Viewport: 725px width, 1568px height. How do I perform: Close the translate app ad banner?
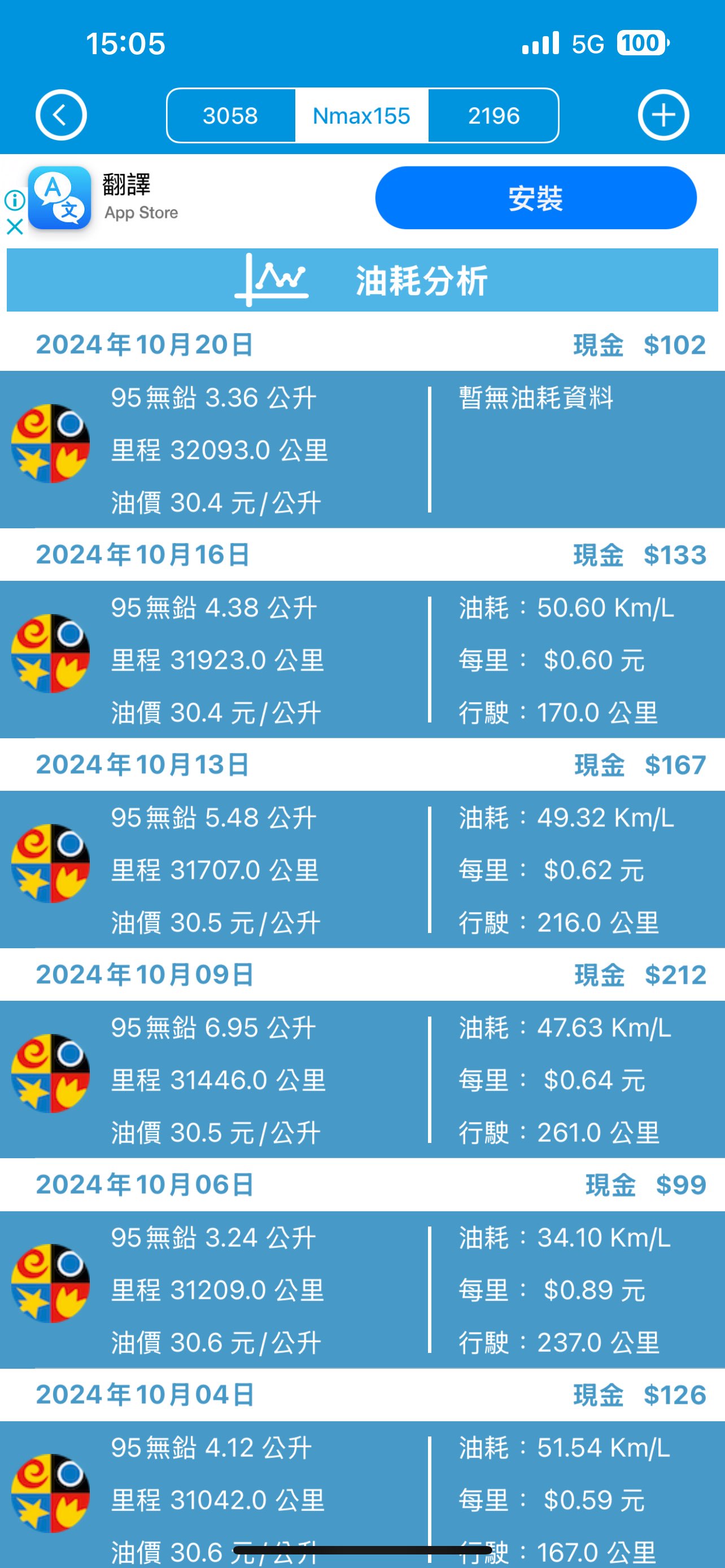(15, 227)
